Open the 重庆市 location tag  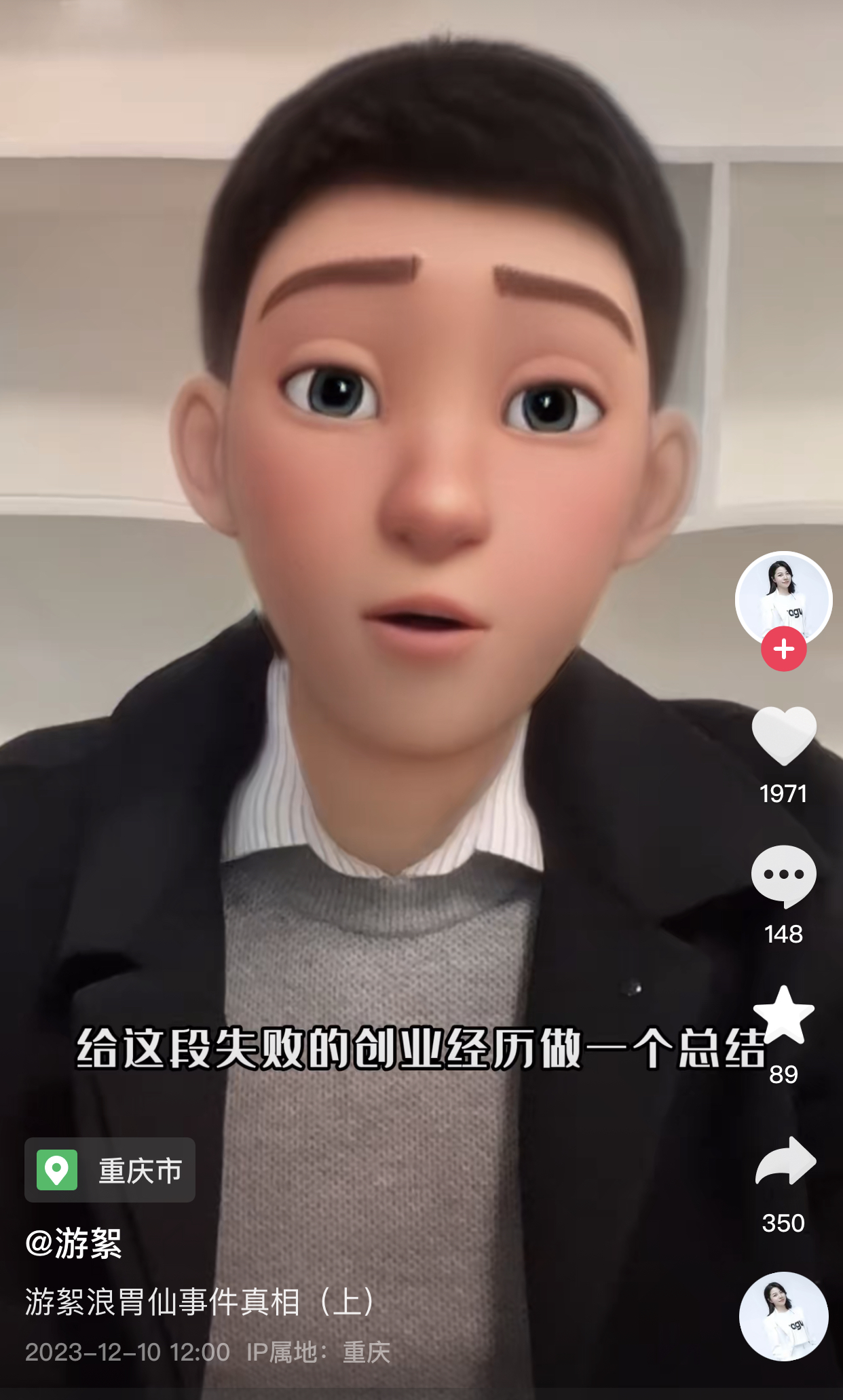tap(110, 1171)
